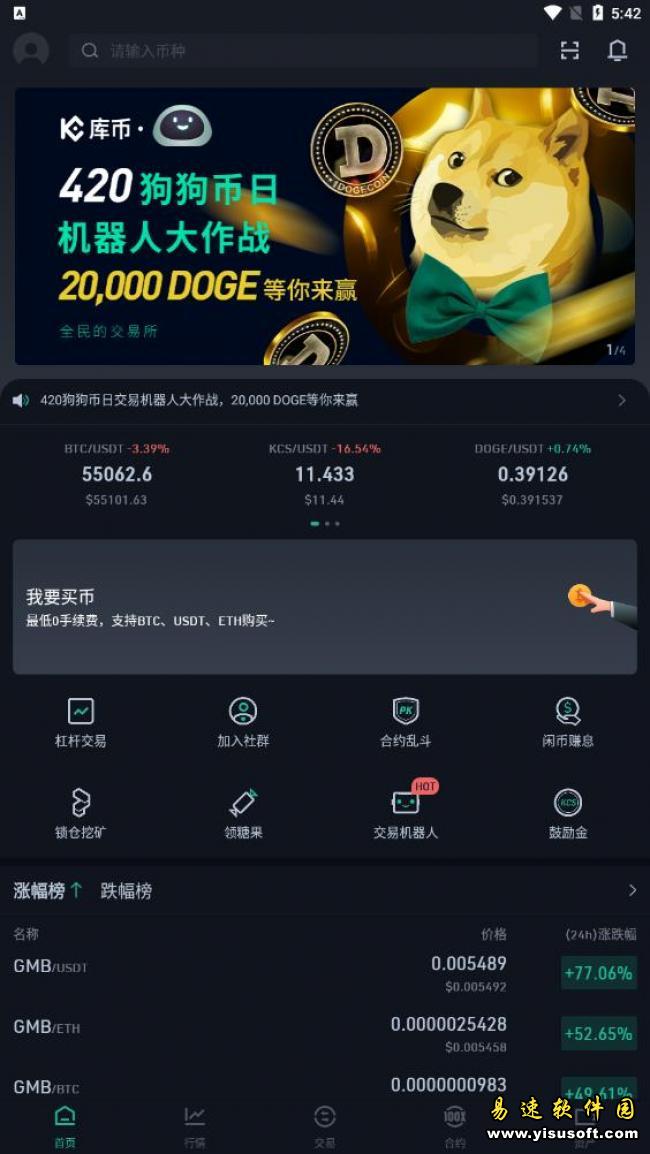Screen dimensions: 650x1154
Task: Open 闲币赚息 shortcut
Action: coord(568,722)
